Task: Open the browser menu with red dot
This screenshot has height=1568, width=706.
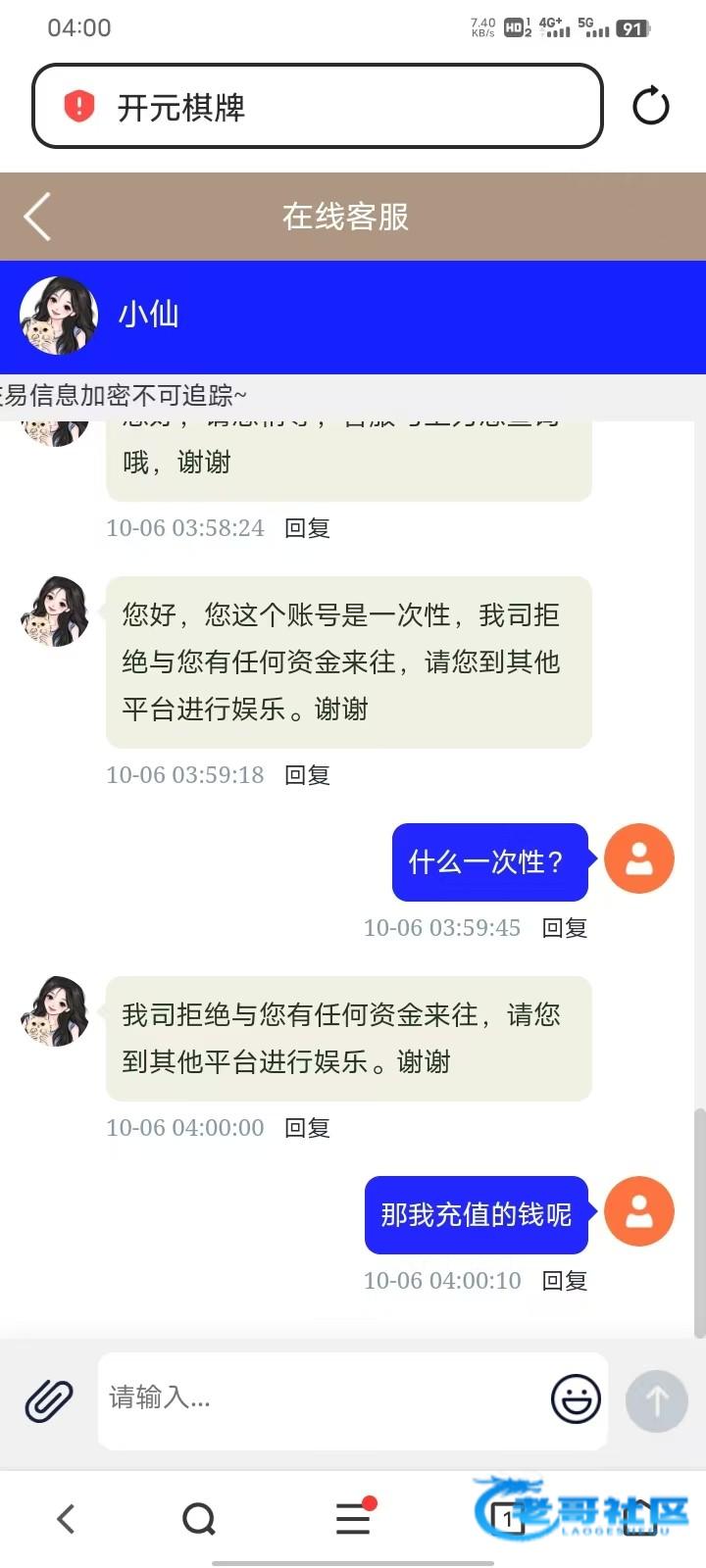Action: (x=353, y=1519)
